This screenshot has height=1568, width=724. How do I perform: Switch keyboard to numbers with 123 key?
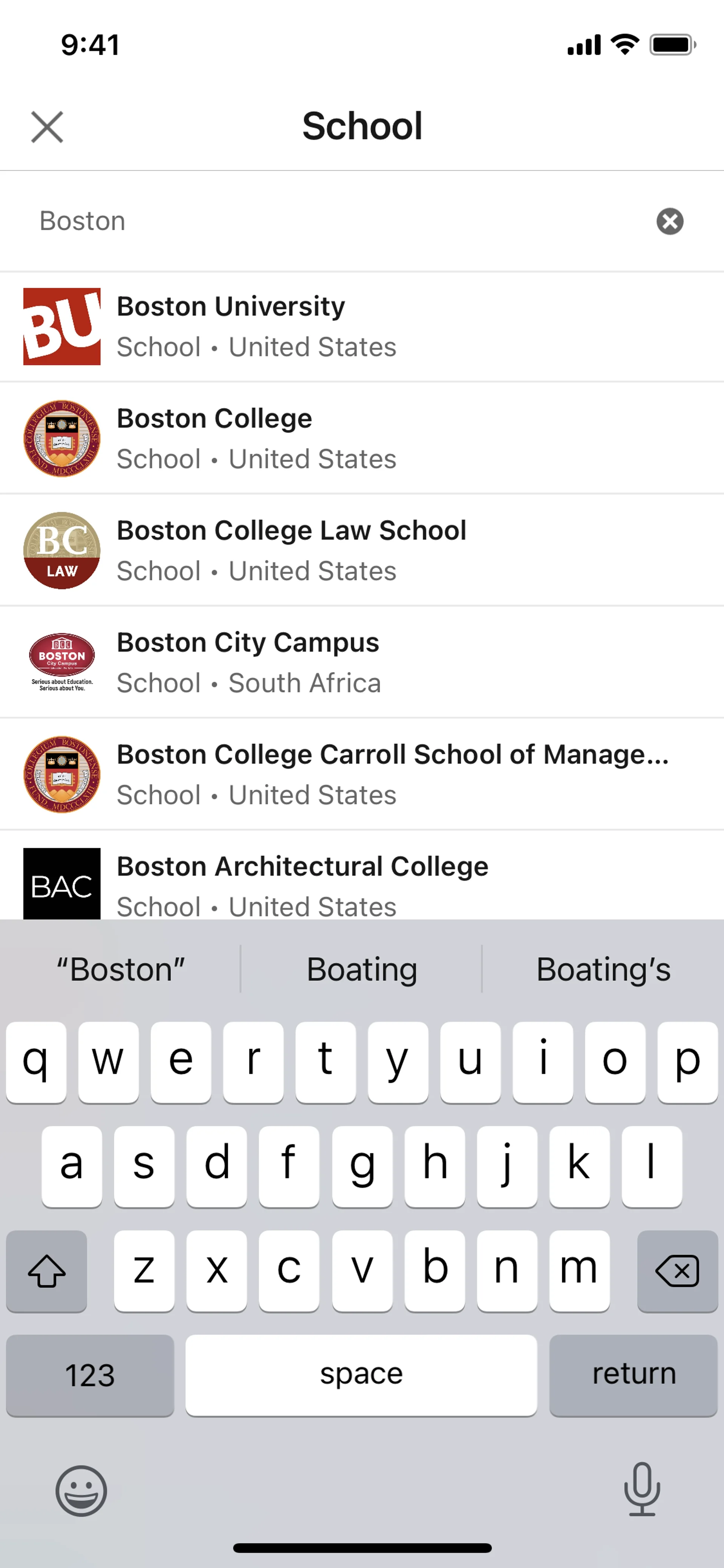[x=90, y=1374]
